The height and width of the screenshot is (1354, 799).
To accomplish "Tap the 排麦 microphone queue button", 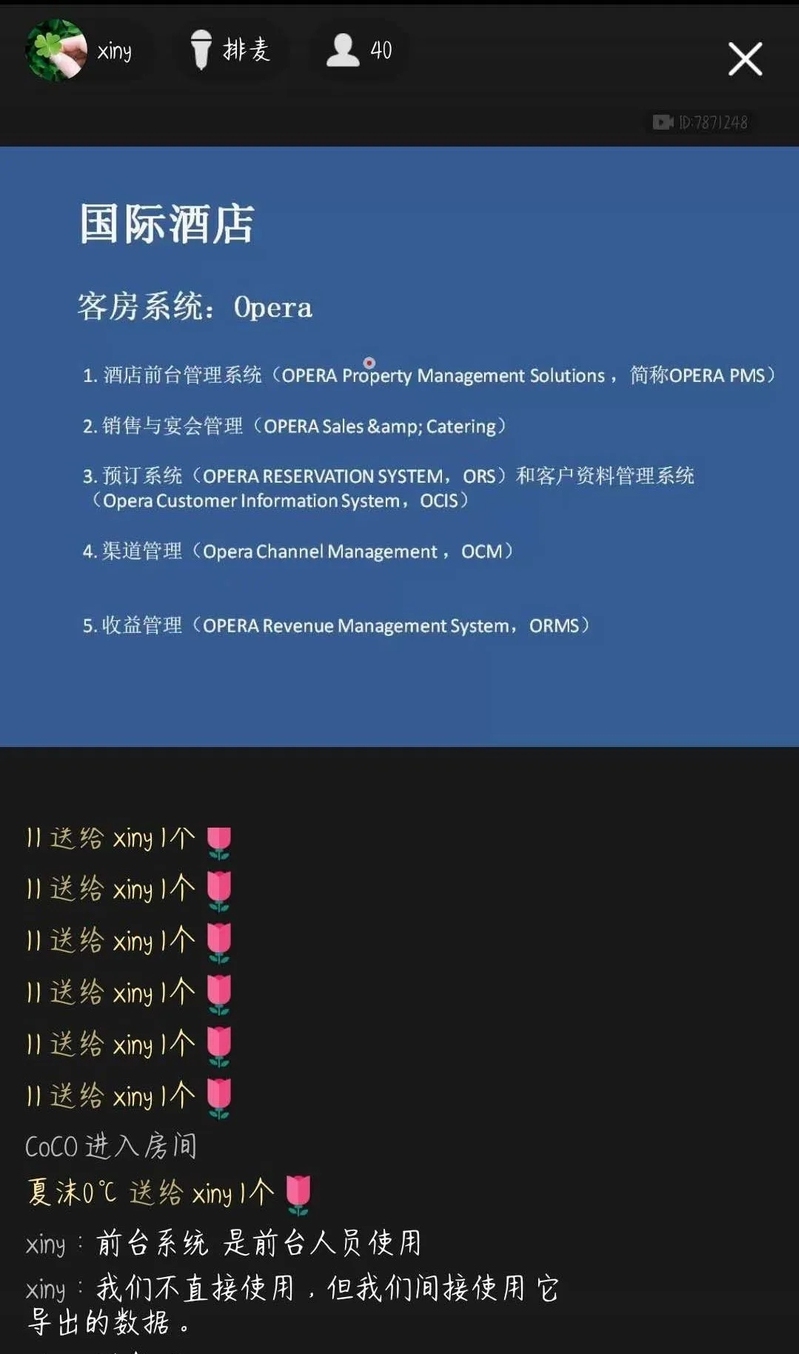I will click(231, 50).
